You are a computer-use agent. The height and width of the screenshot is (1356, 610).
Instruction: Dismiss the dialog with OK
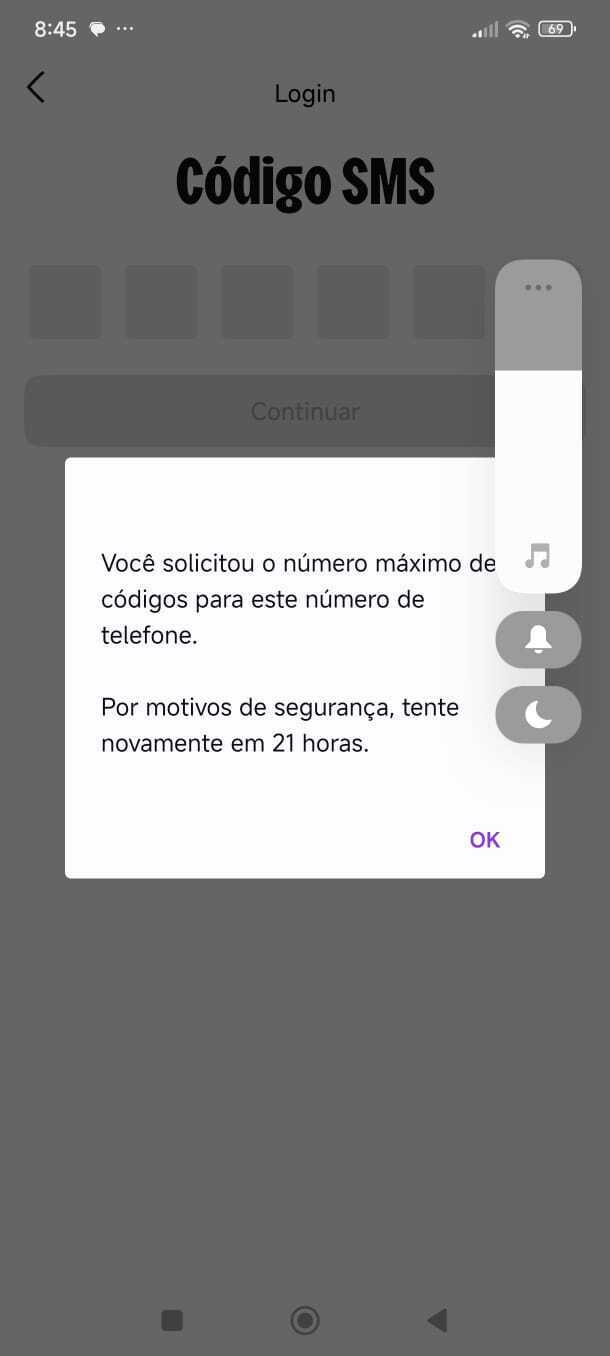point(485,840)
